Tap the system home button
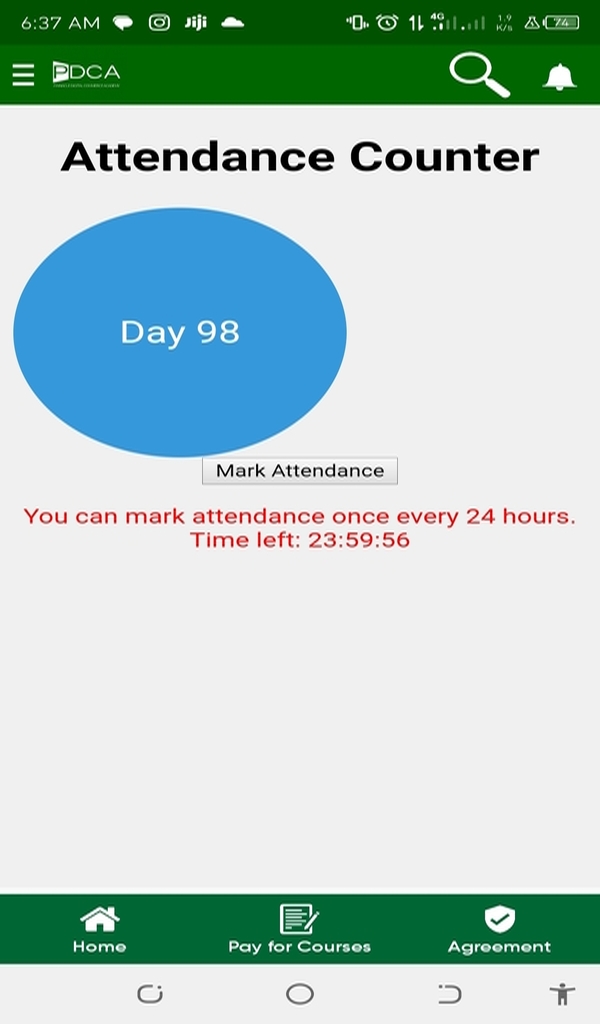Screen dimensions: 600x1024 coord(300,994)
